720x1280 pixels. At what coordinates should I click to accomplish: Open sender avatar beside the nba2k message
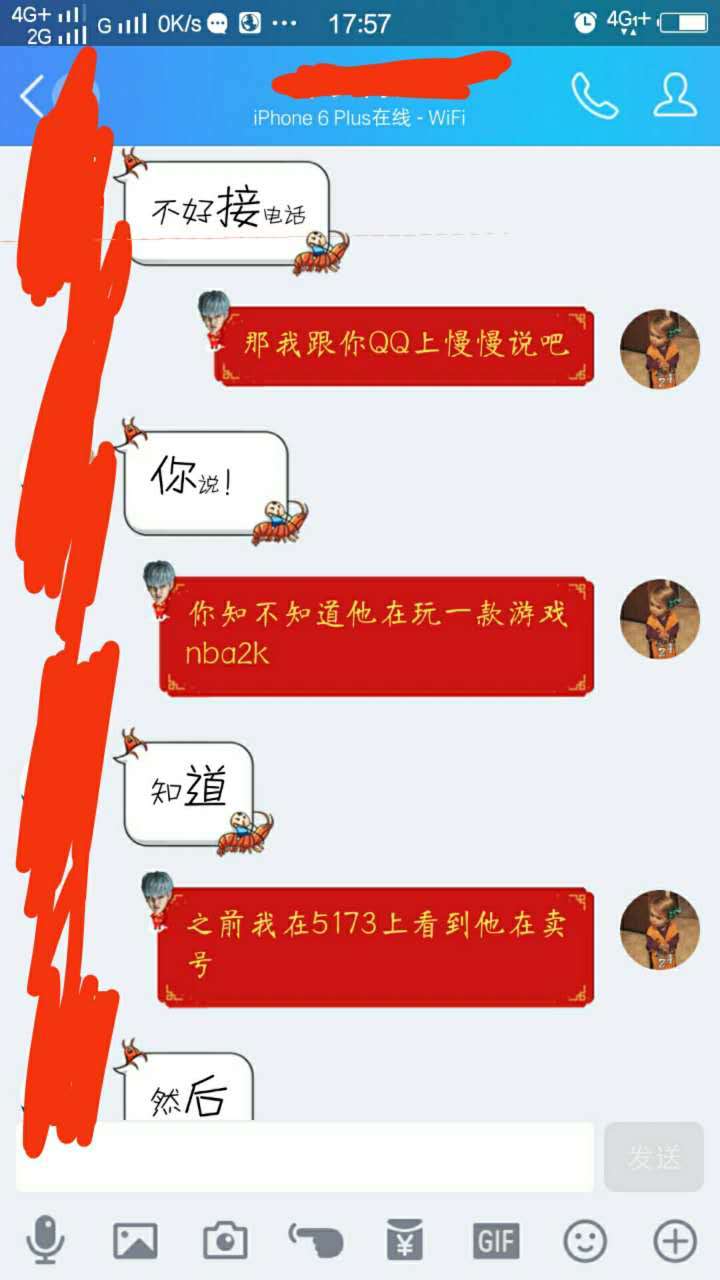(x=659, y=619)
